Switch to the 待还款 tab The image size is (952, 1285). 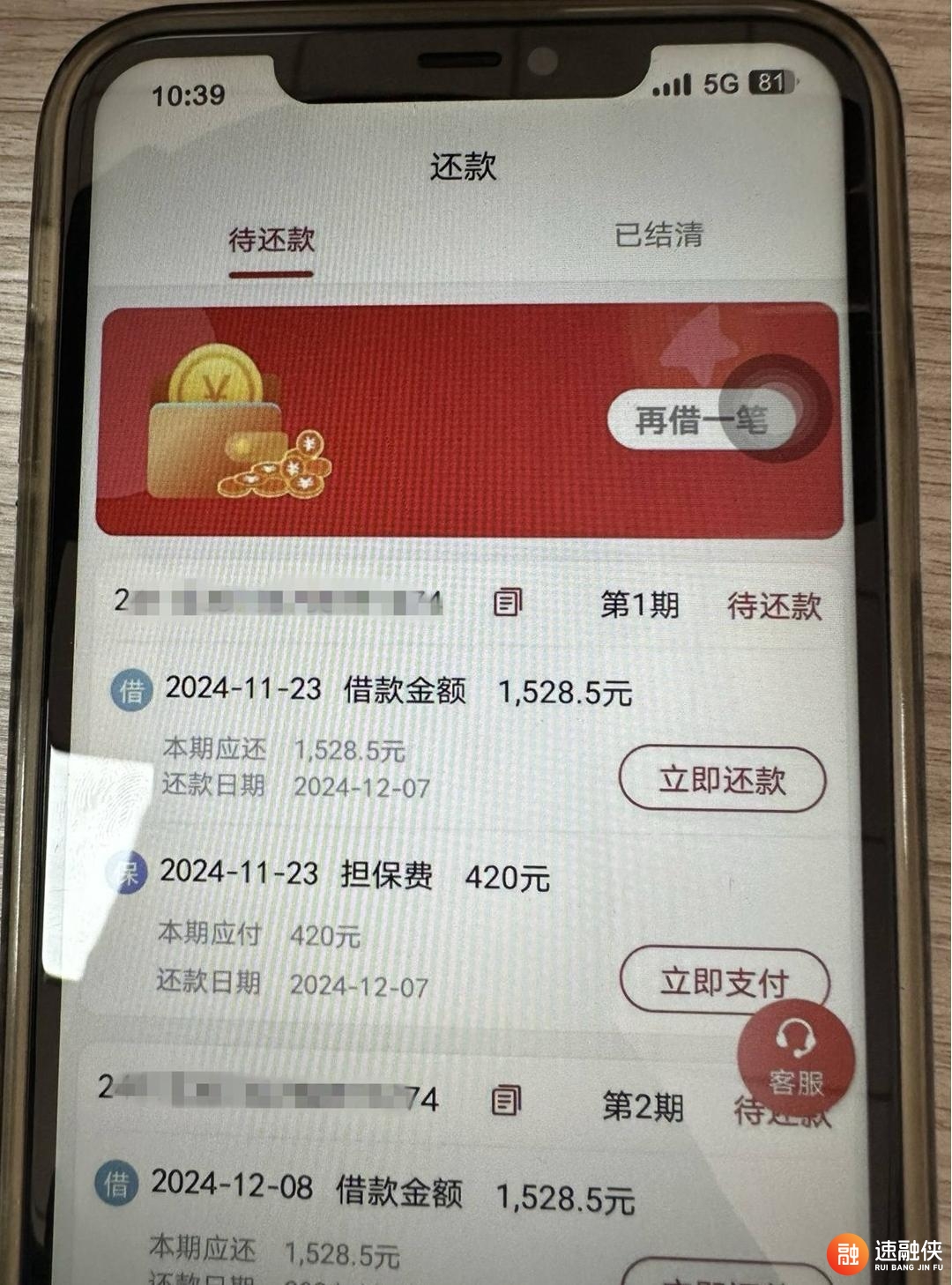[271, 240]
